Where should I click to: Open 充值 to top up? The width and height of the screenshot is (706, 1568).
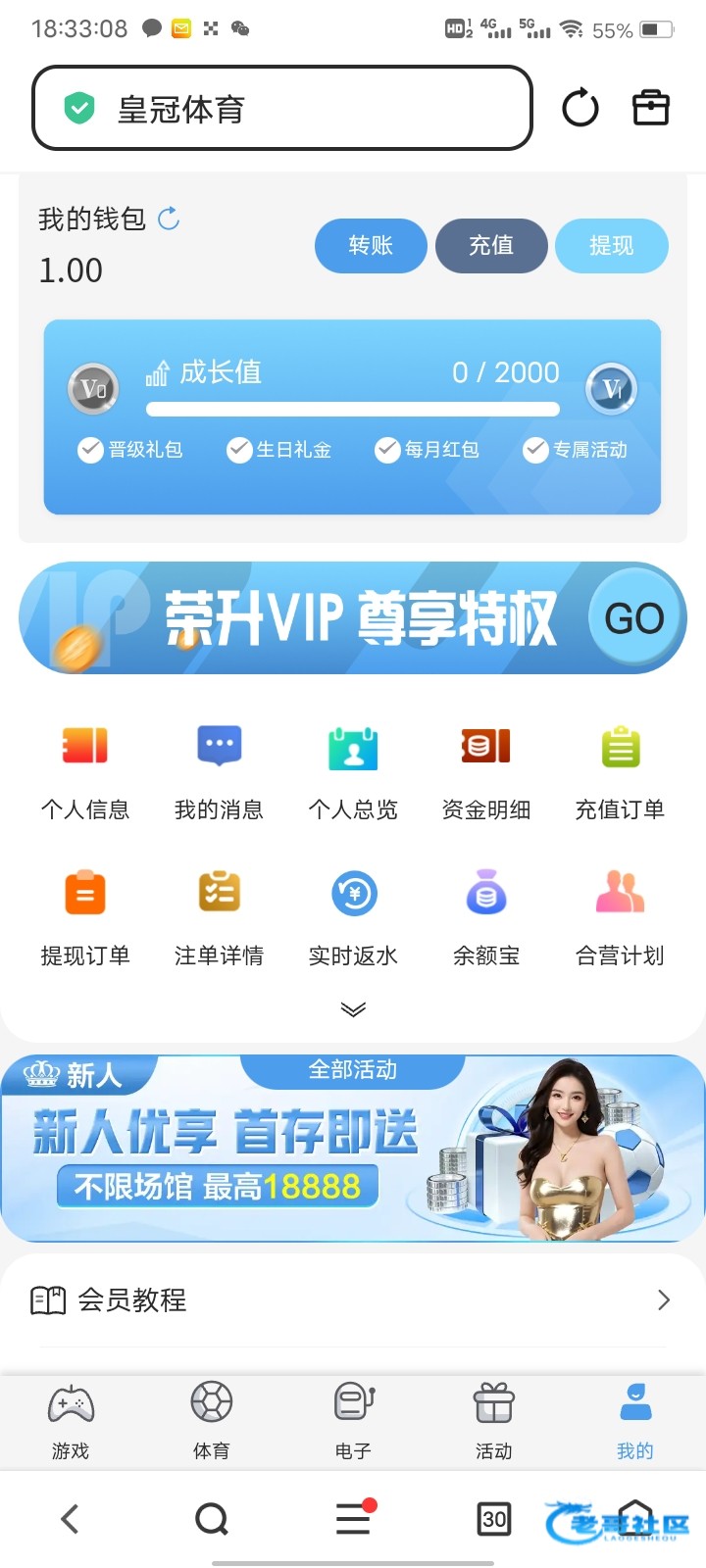point(491,245)
